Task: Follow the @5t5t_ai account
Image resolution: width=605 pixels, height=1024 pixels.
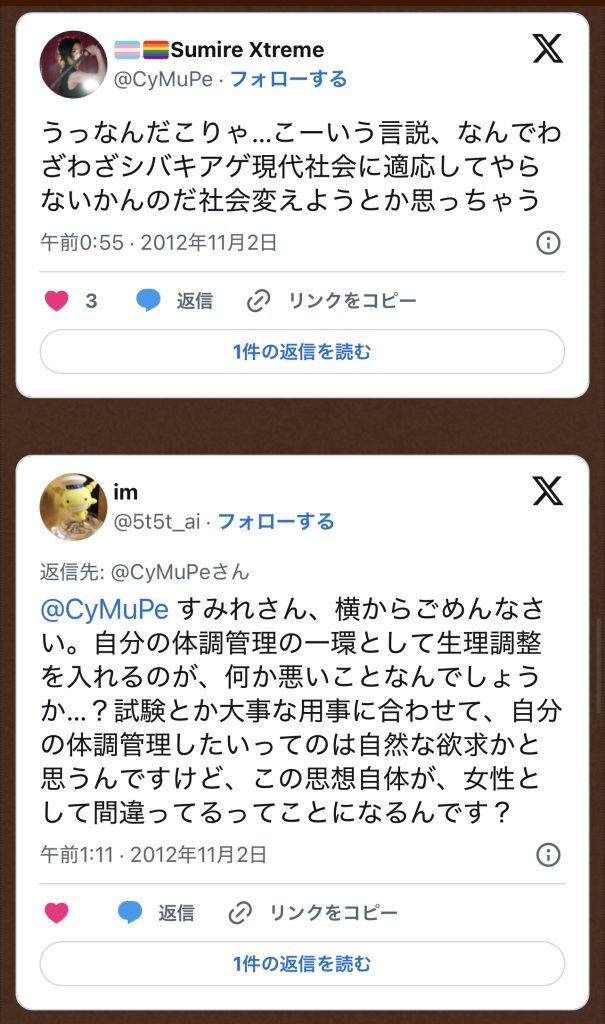Action: (x=276, y=521)
